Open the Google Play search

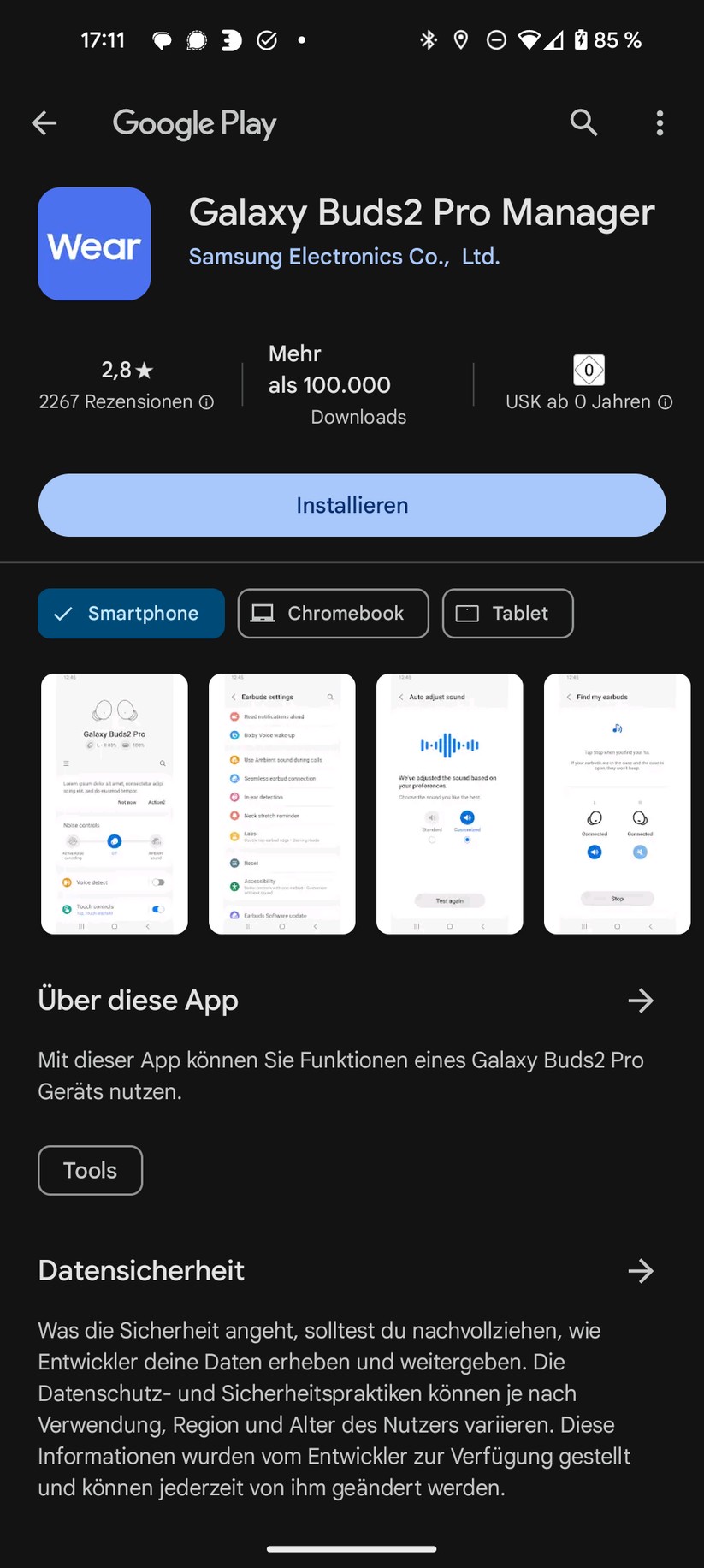point(583,123)
